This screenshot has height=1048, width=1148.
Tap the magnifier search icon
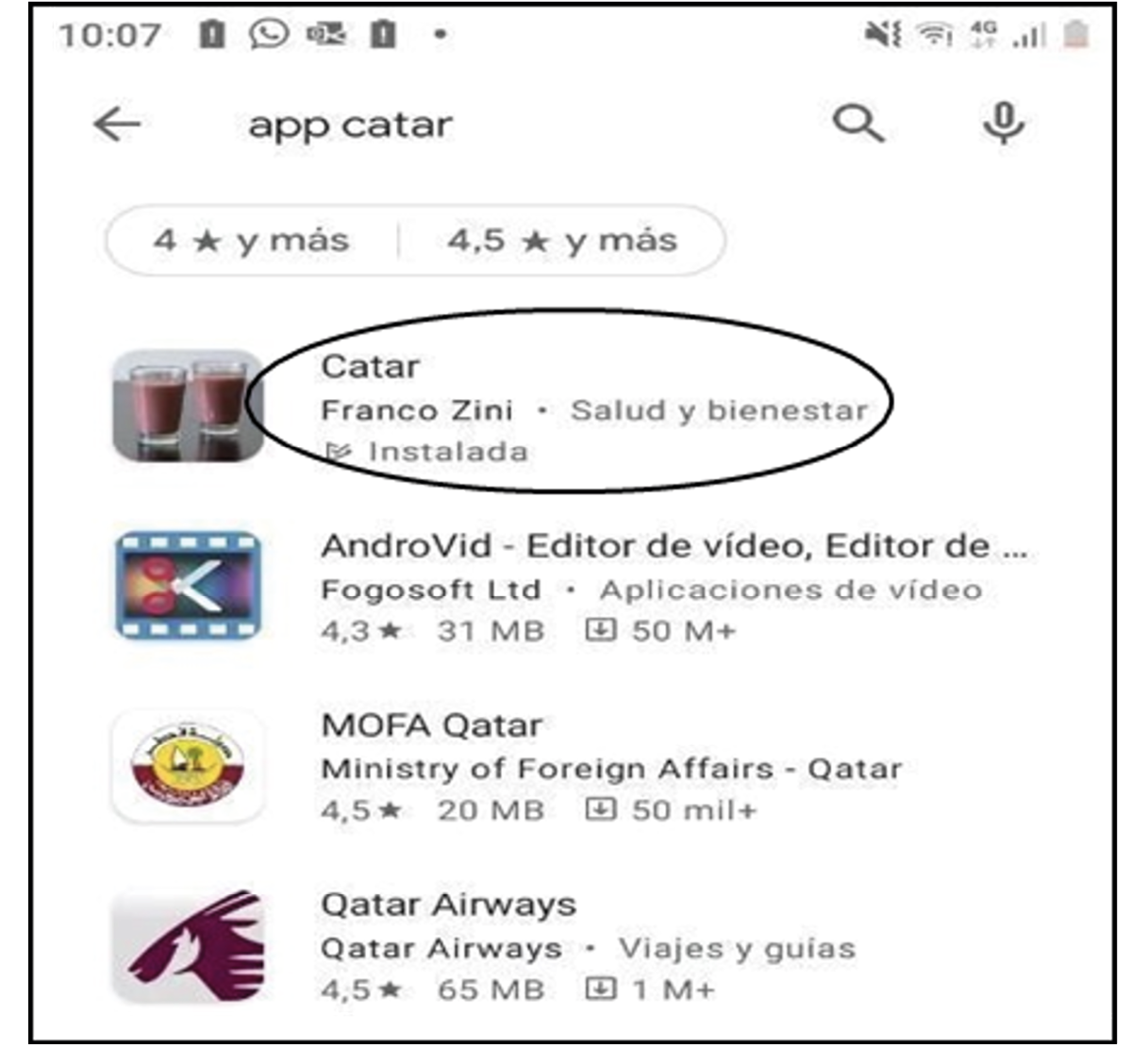tap(857, 124)
